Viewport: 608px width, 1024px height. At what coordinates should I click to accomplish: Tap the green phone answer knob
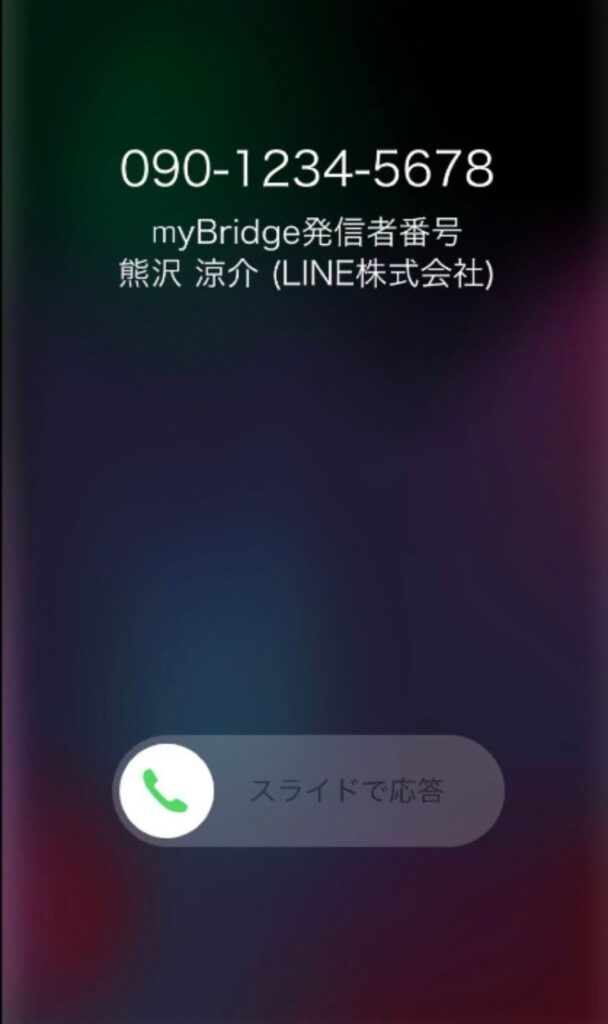pyautogui.click(x=166, y=790)
